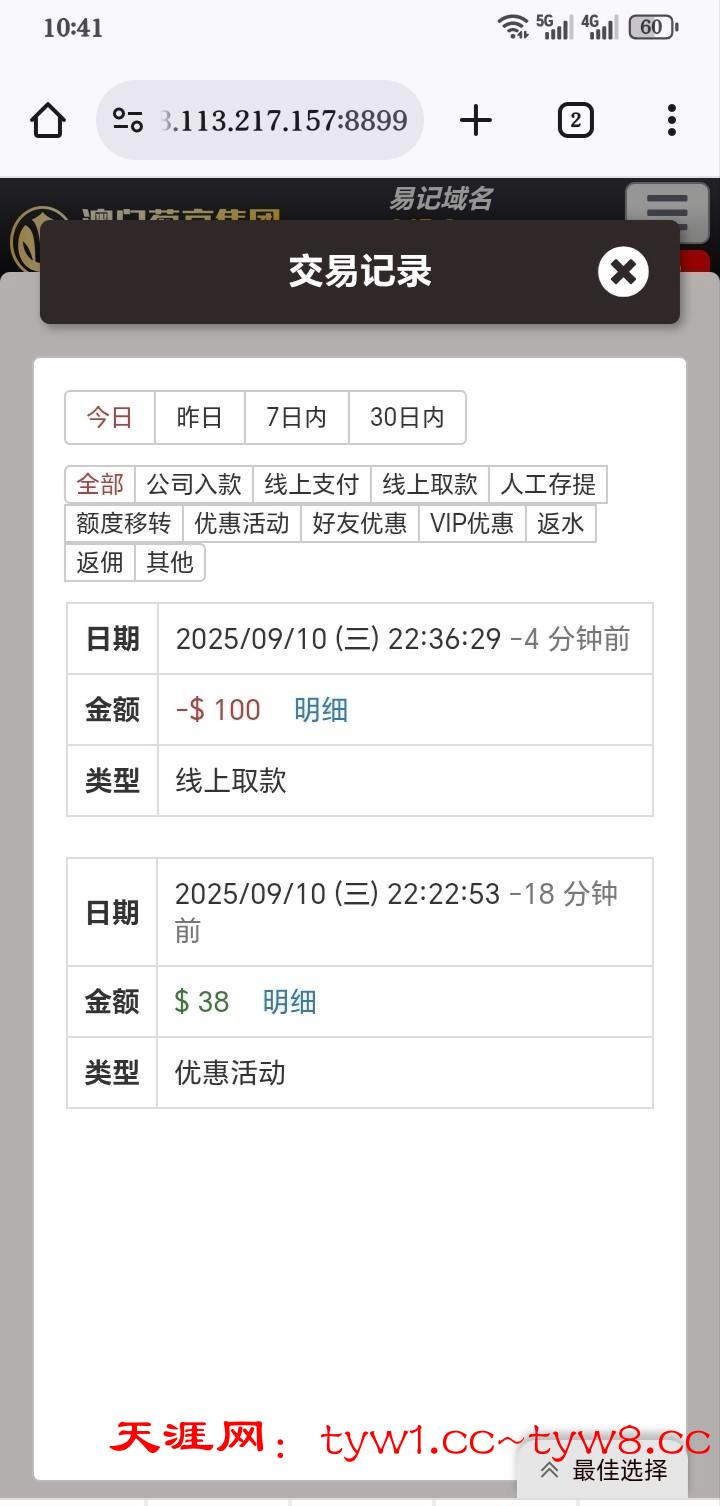Open a new browser tab
Image resolution: width=720 pixels, height=1506 pixels.
tap(476, 121)
